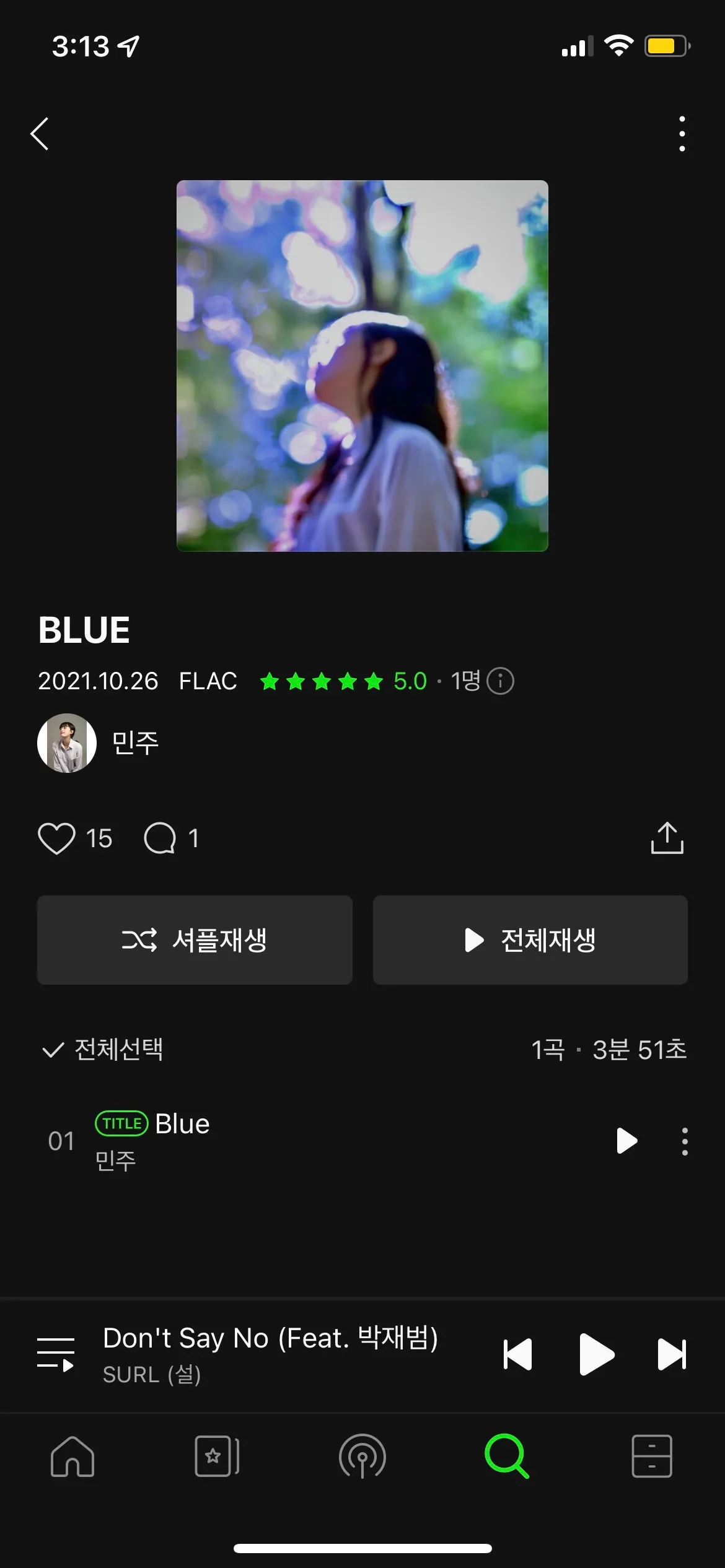Play all tracks with 전체재생
Viewport: 725px width, 1568px height.
(530, 939)
